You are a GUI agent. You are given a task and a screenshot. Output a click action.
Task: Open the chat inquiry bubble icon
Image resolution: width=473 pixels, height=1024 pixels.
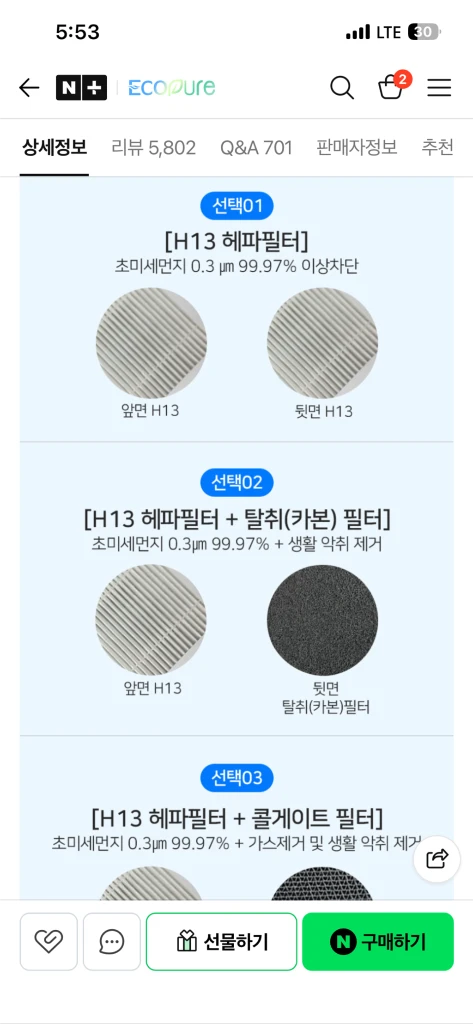(x=112, y=941)
